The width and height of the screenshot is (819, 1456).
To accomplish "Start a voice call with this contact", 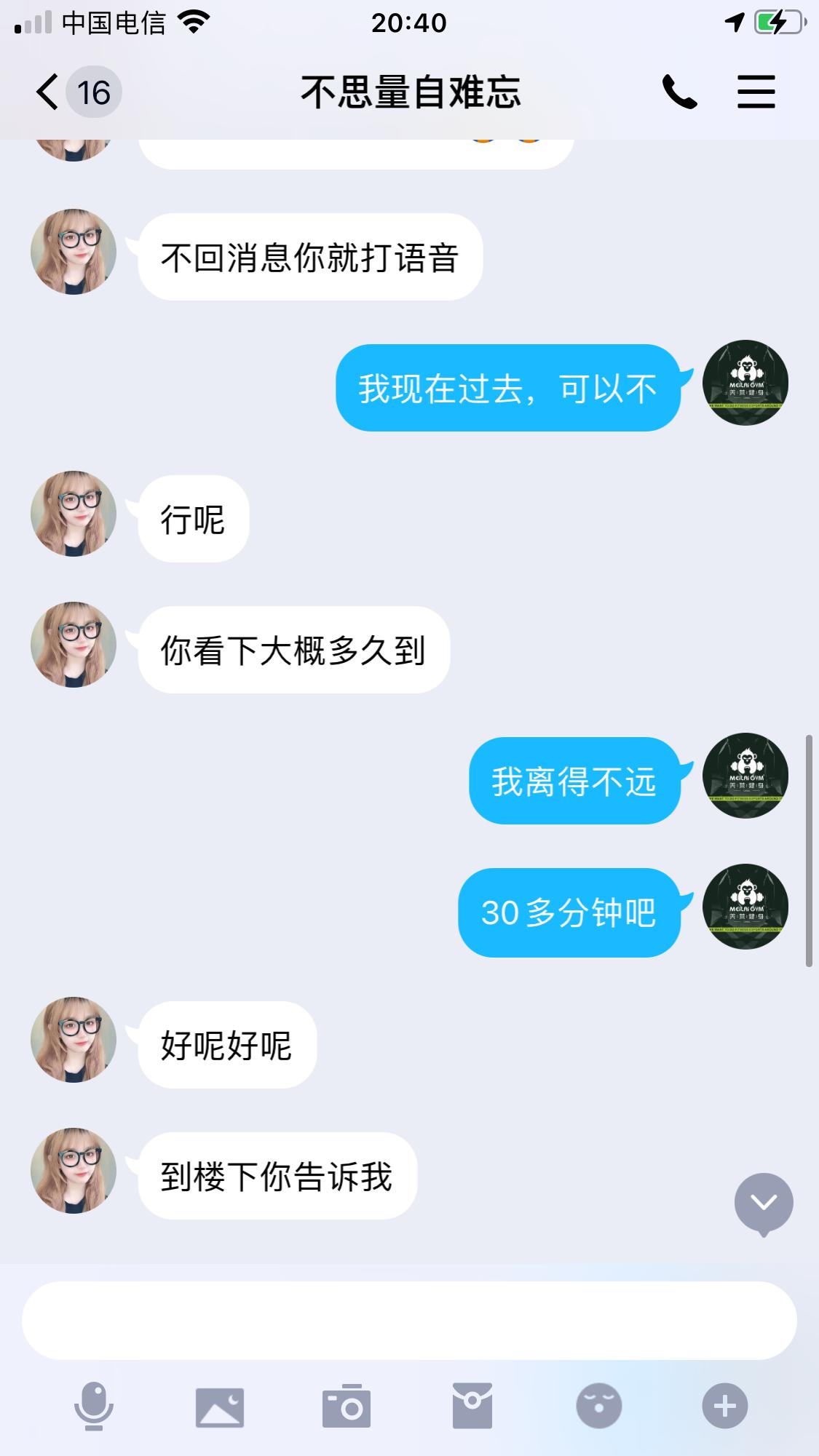I will tap(679, 92).
